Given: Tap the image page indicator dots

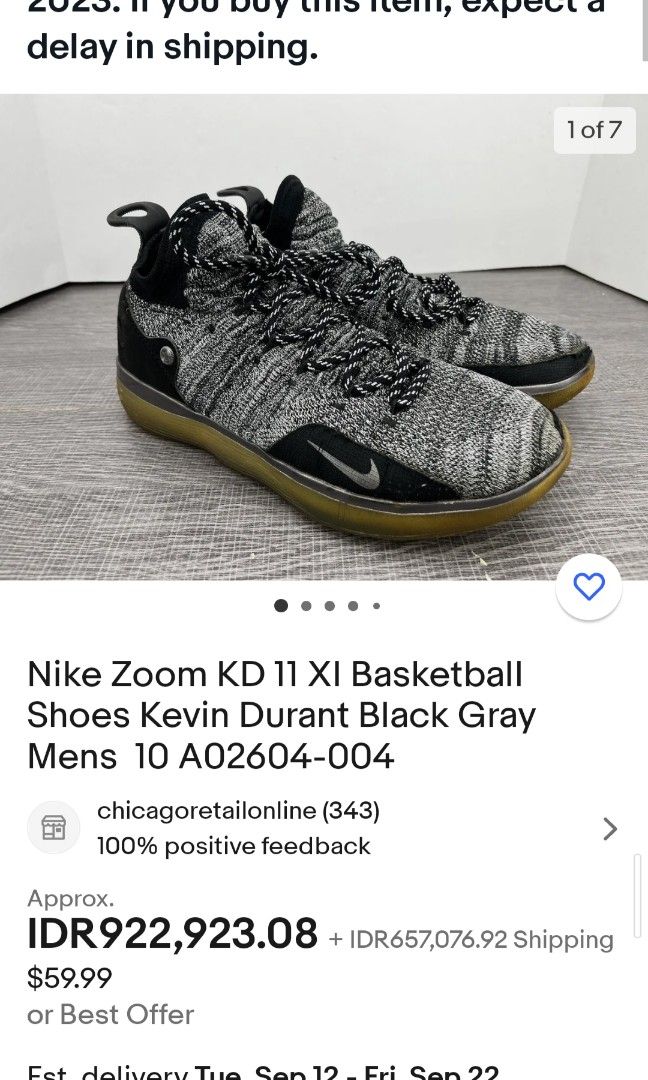Looking at the screenshot, I should (328, 606).
